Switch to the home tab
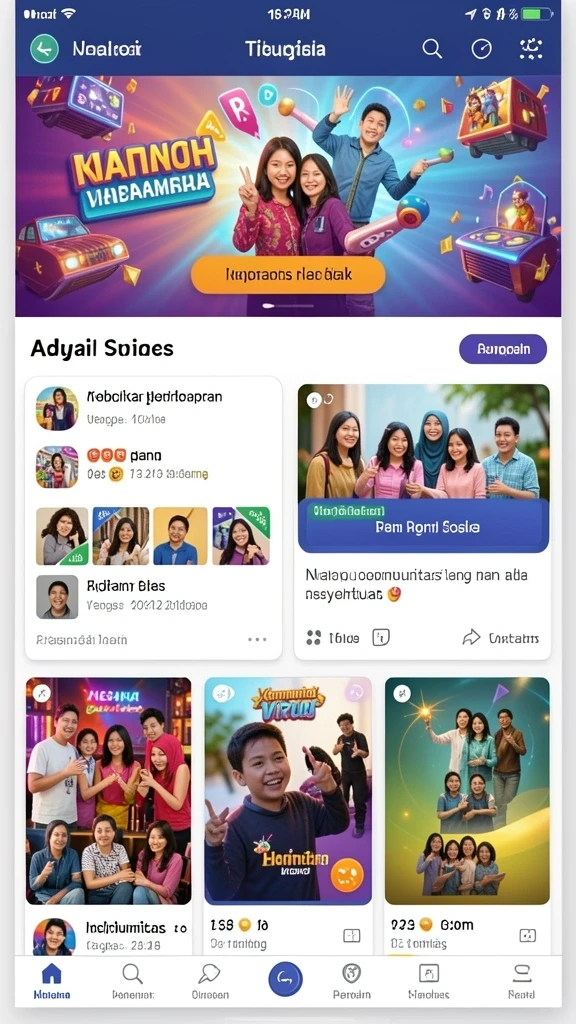 point(52,982)
